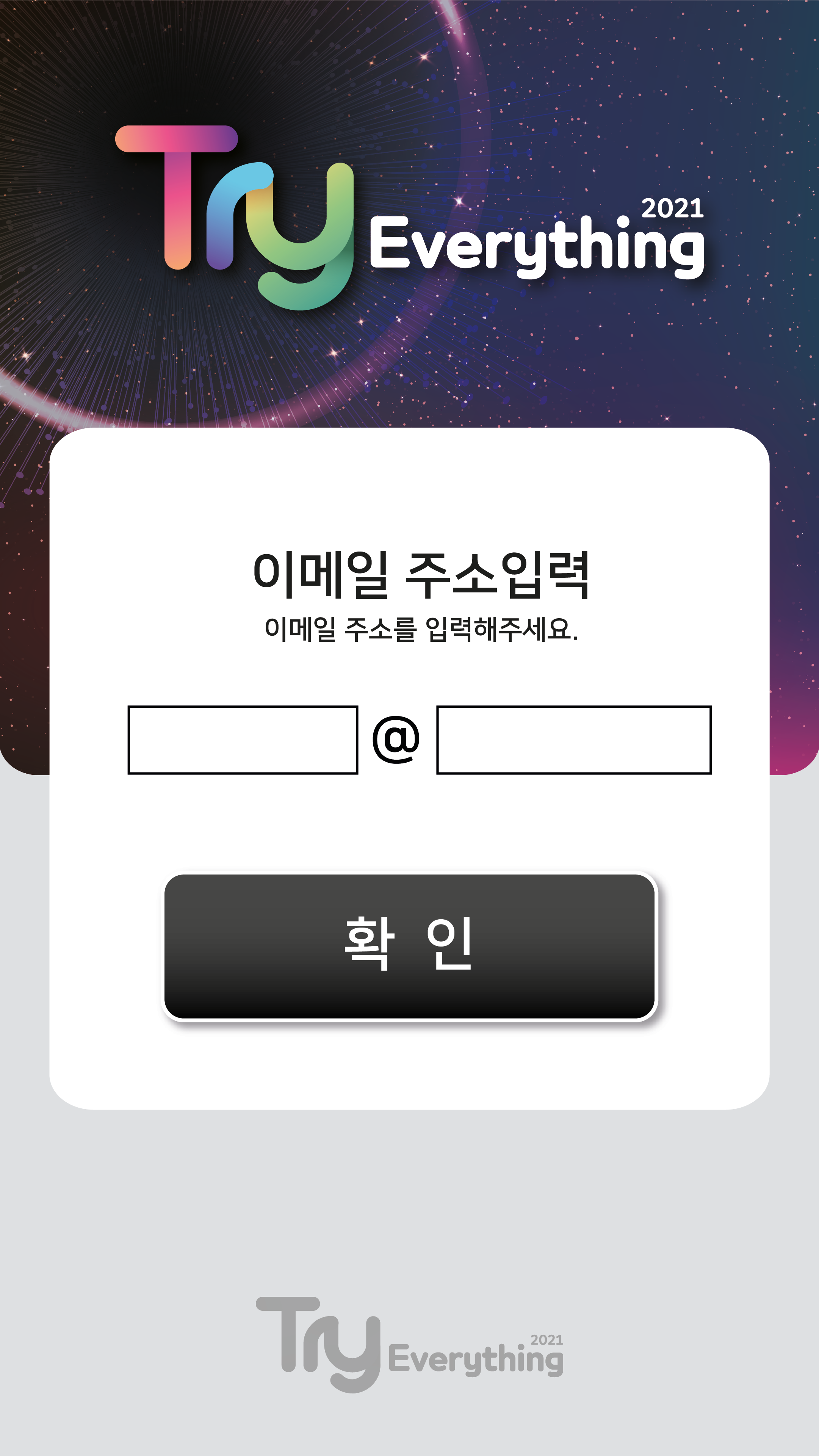Confirm with the 확인 button
The height and width of the screenshot is (1456, 819).
(x=409, y=946)
